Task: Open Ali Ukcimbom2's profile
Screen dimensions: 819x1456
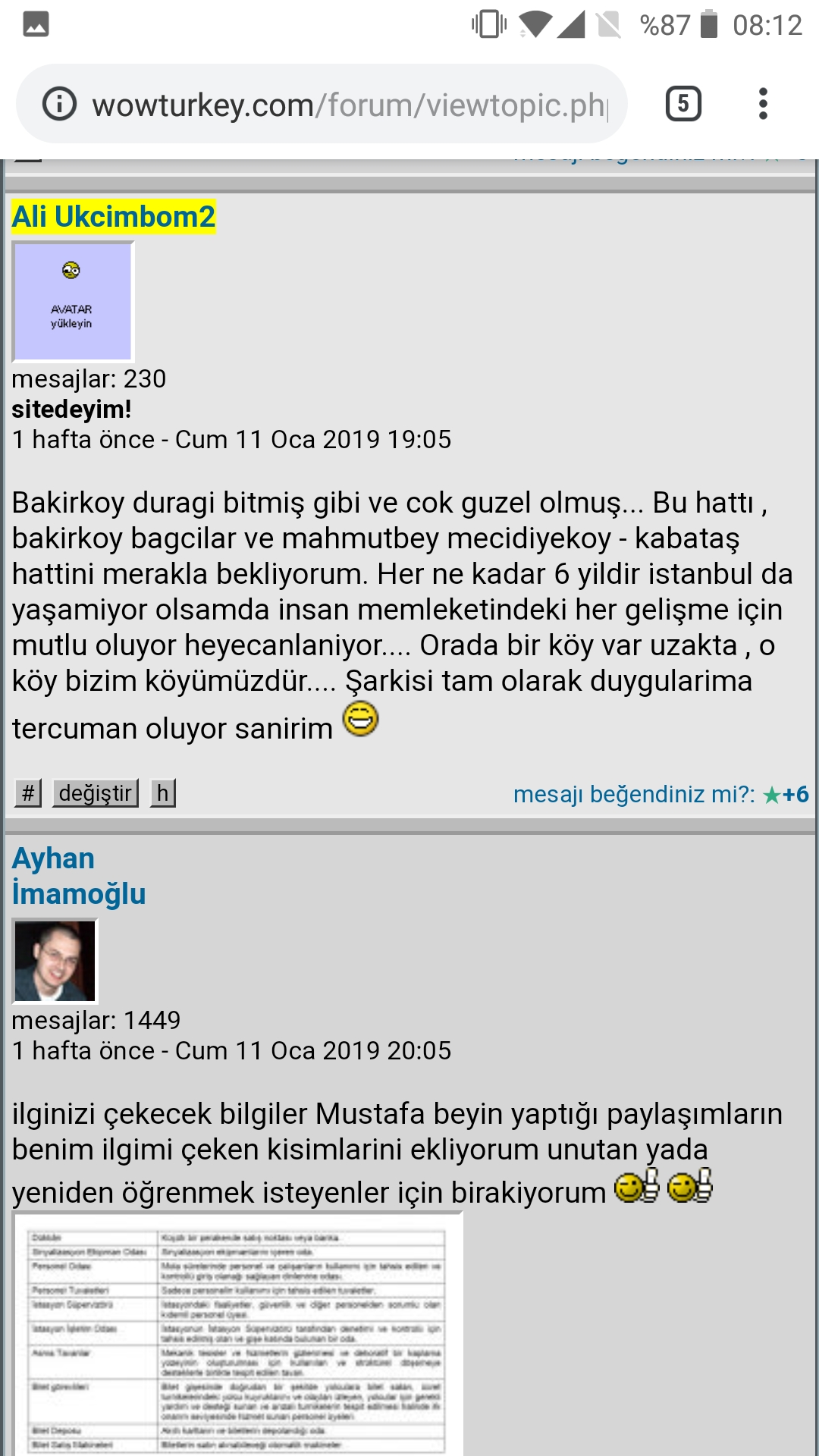Action: tap(114, 217)
